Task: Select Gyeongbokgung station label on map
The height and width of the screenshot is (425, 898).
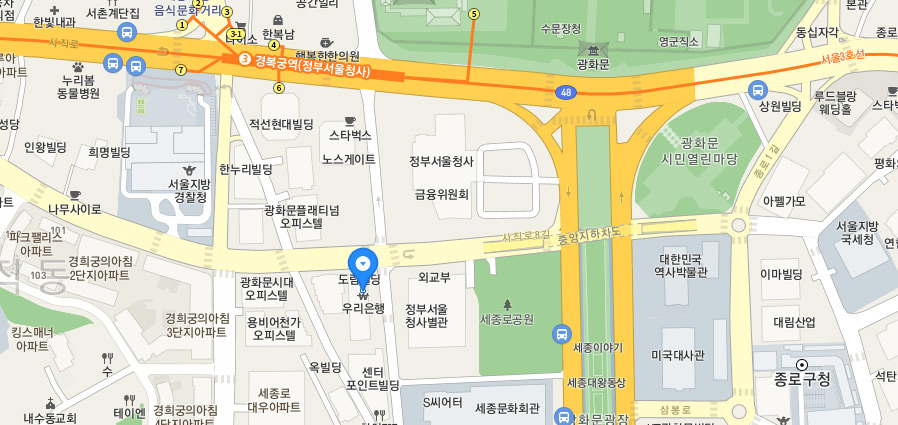Action: tap(312, 61)
